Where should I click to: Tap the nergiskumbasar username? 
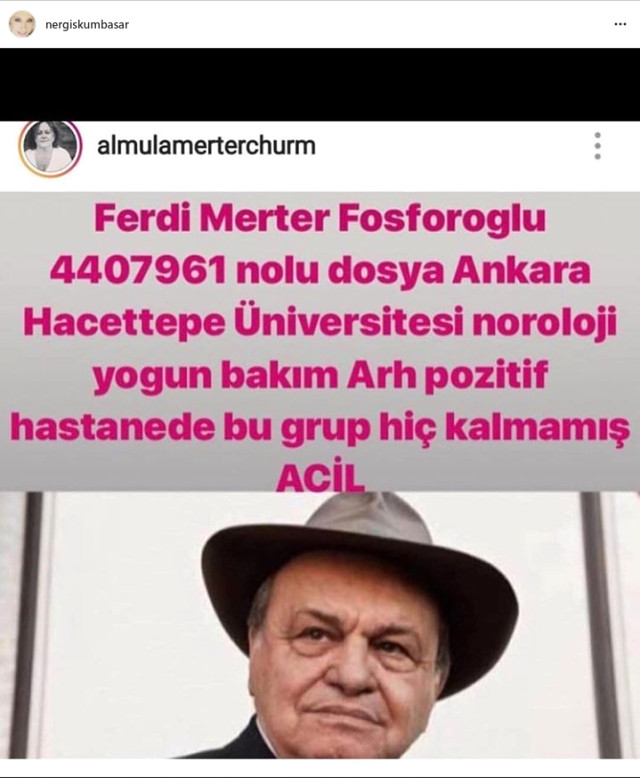(x=87, y=24)
